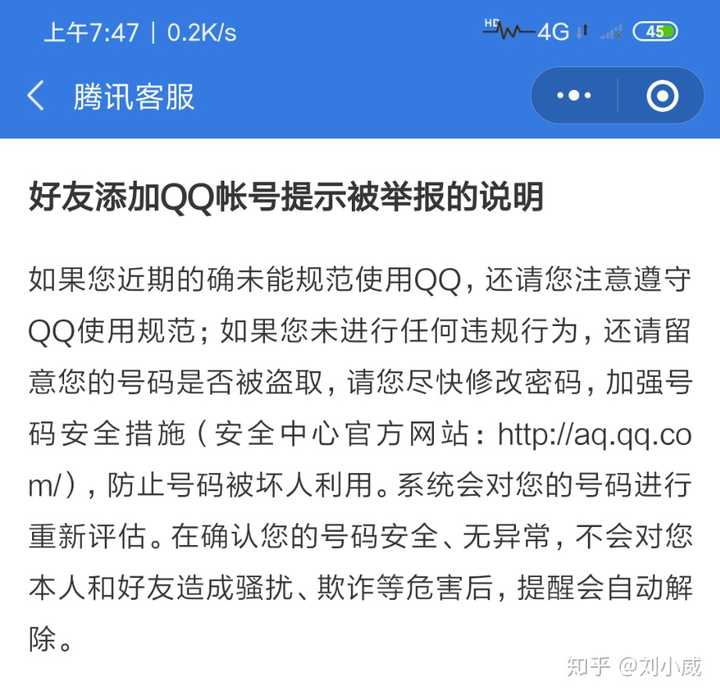The image size is (720, 696).
Task: Close the mini program with the circle button
Action: pyautogui.click(x=662, y=96)
